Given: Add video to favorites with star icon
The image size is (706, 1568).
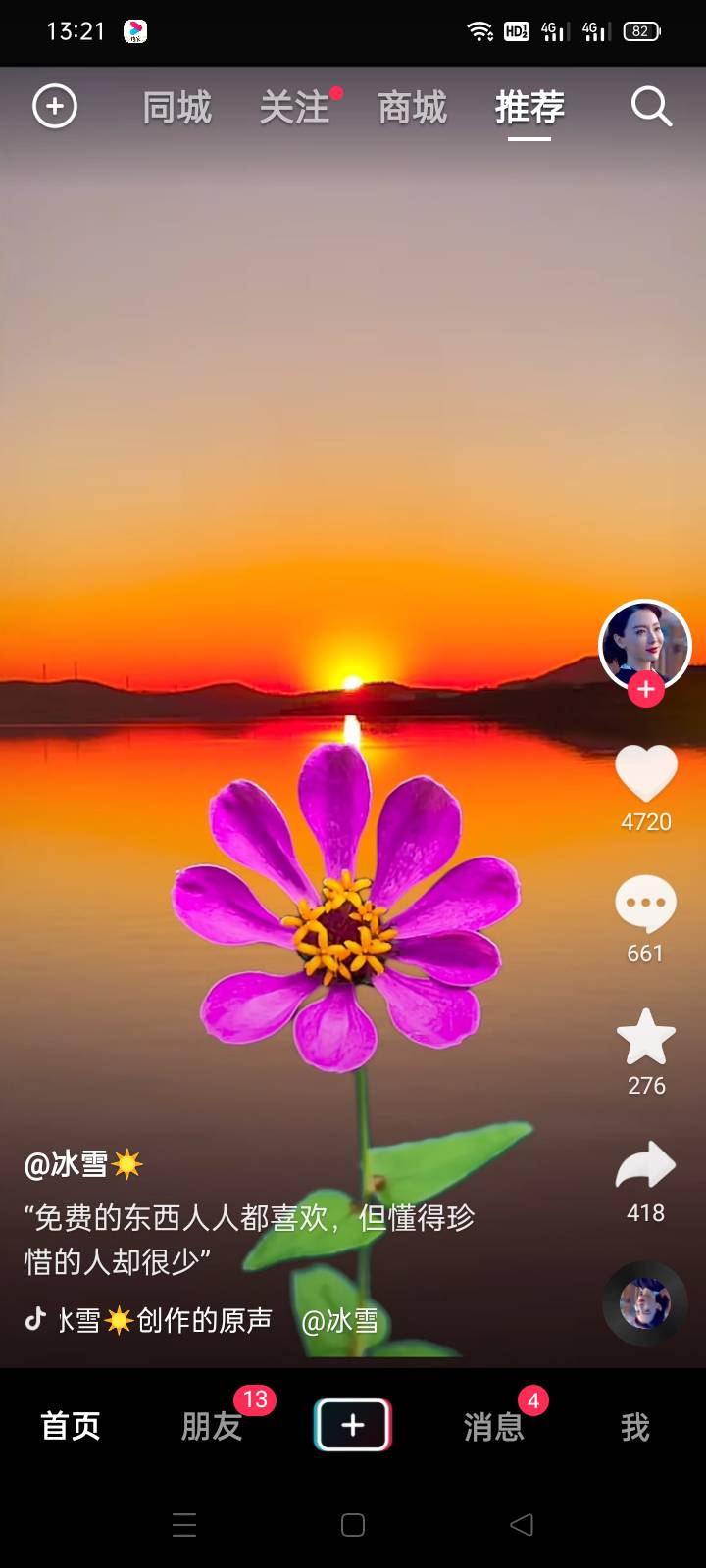Looking at the screenshot, I should (x=645, y=1037).
